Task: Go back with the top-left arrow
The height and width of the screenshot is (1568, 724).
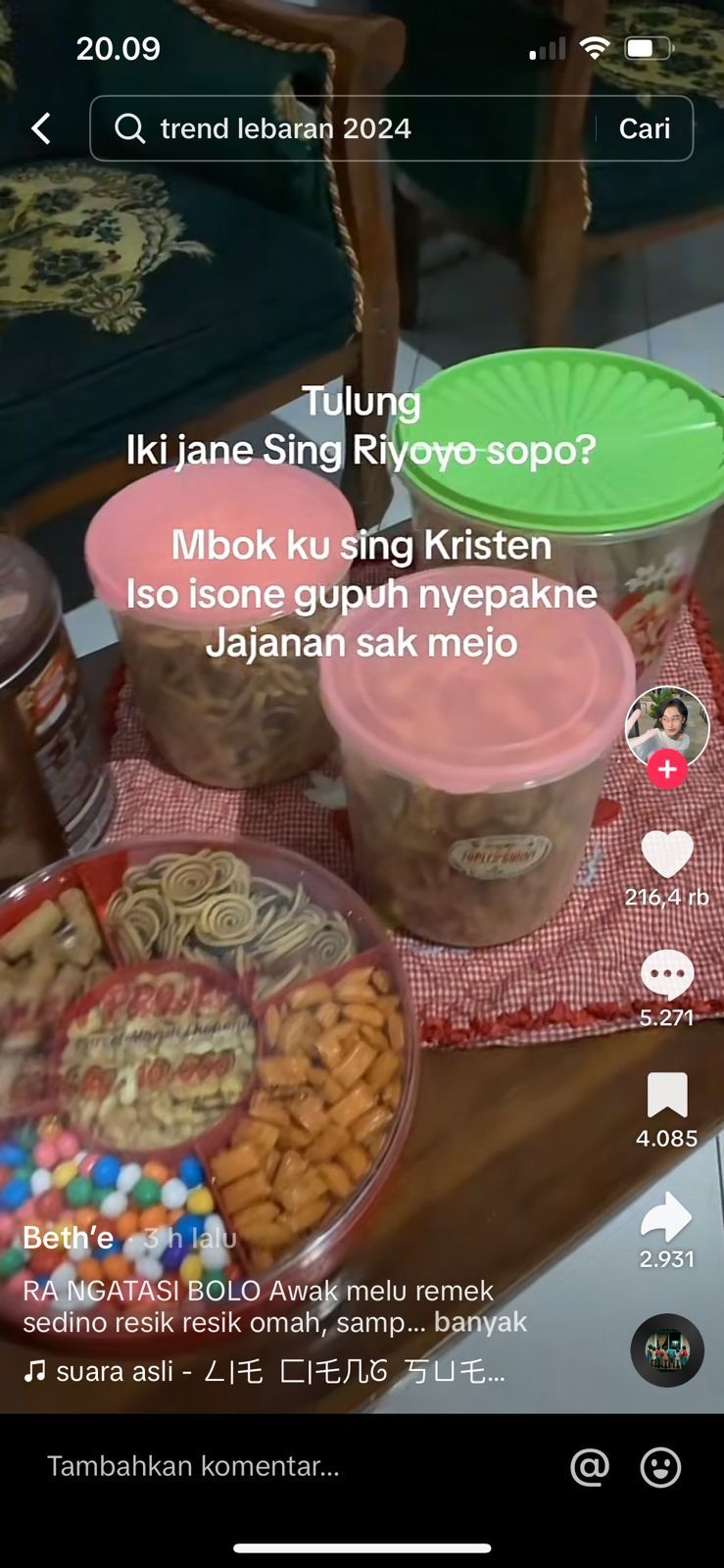Action: pos(41,128)
